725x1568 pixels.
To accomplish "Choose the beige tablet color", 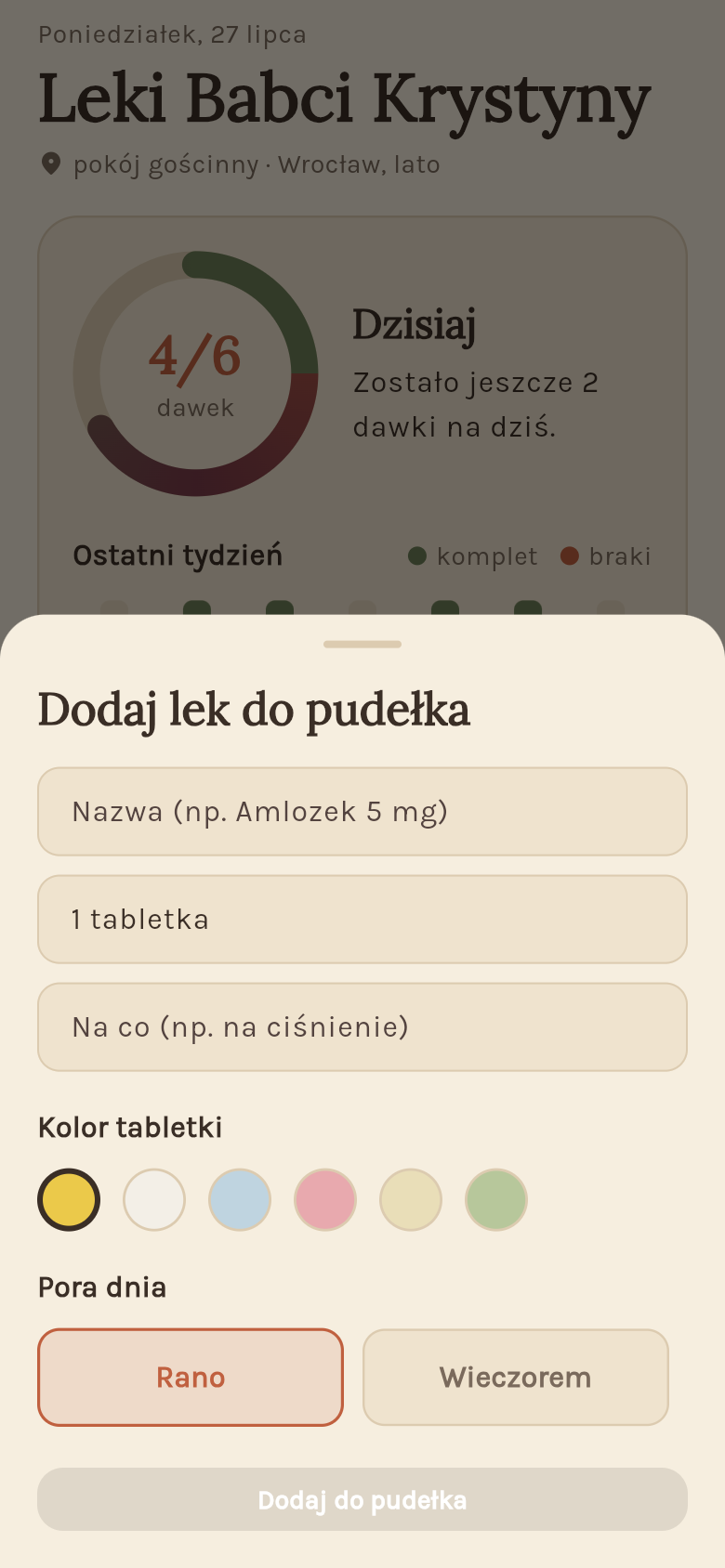I will click(411, 1199).
